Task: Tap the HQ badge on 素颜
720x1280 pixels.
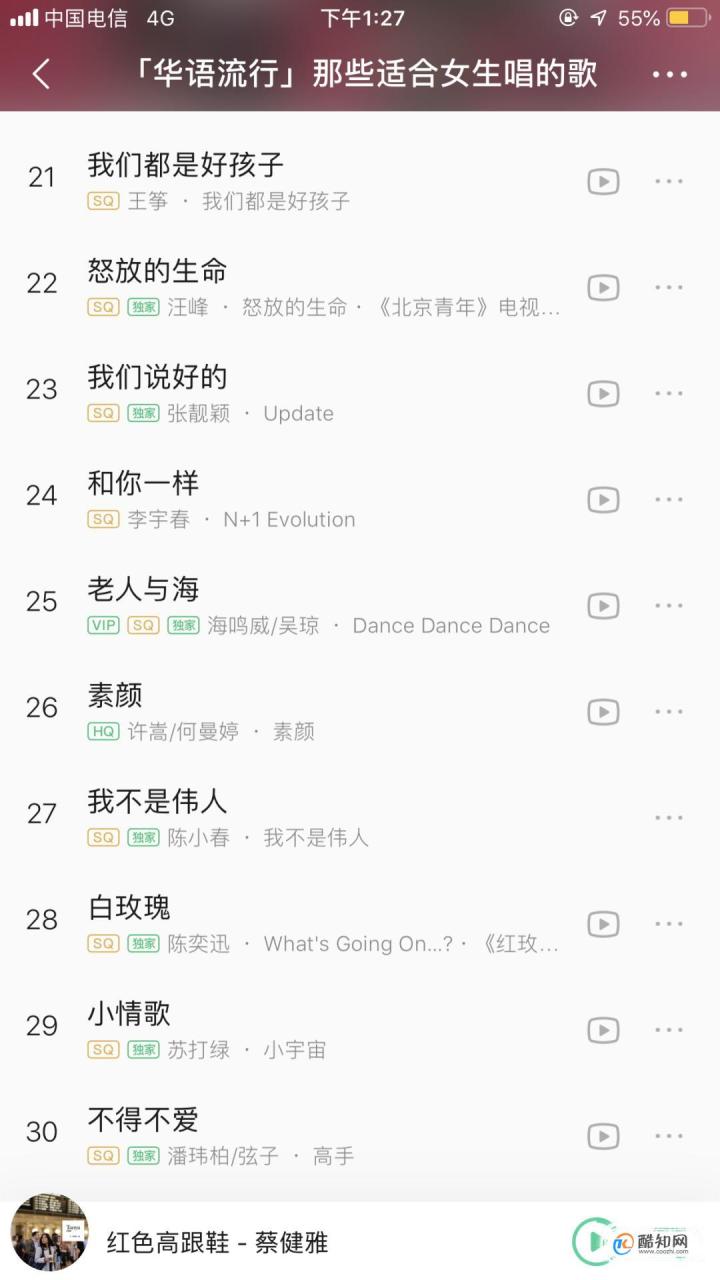Action: (102, 731)
